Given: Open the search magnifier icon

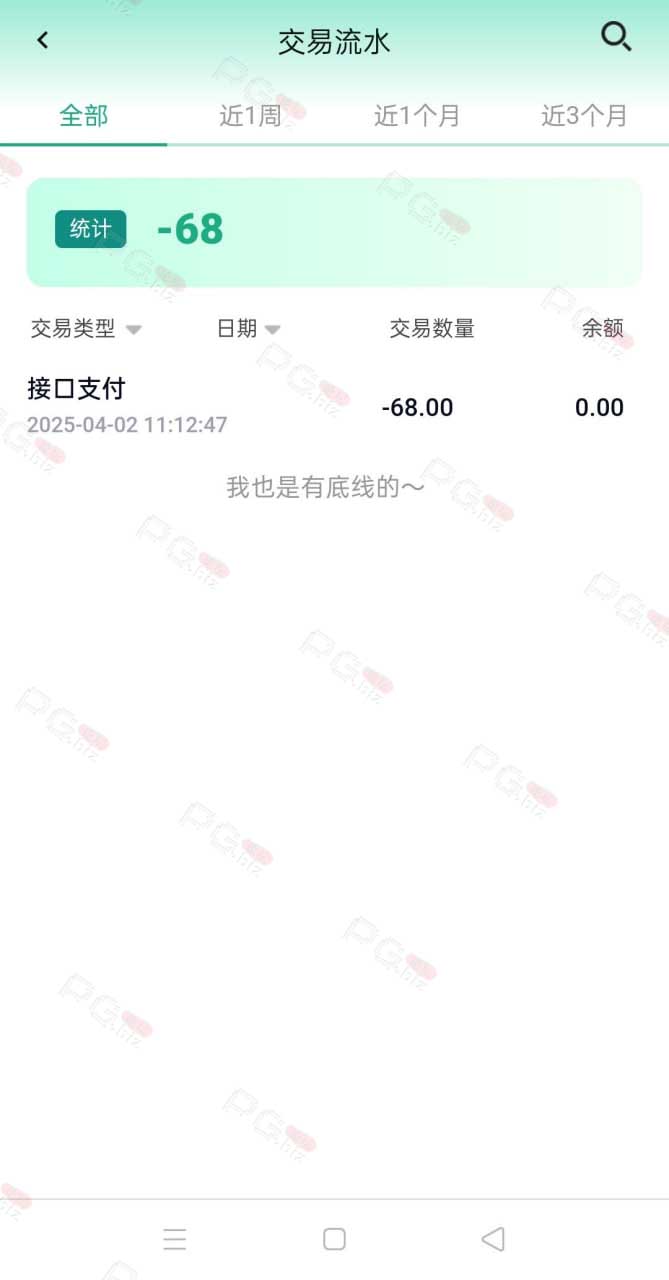Looking at the screenshot, I should 616,38.
